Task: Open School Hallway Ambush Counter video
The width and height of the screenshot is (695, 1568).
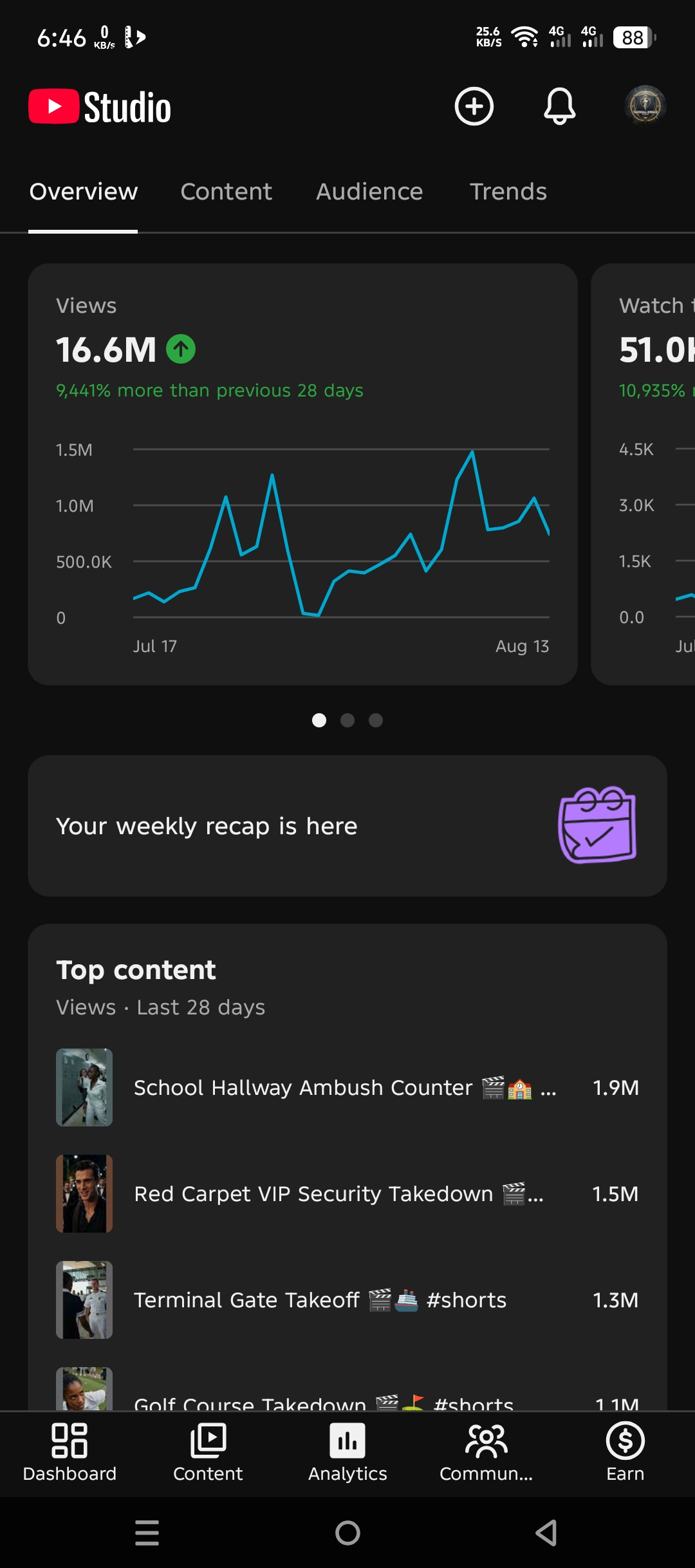Action: [347, 1087]
